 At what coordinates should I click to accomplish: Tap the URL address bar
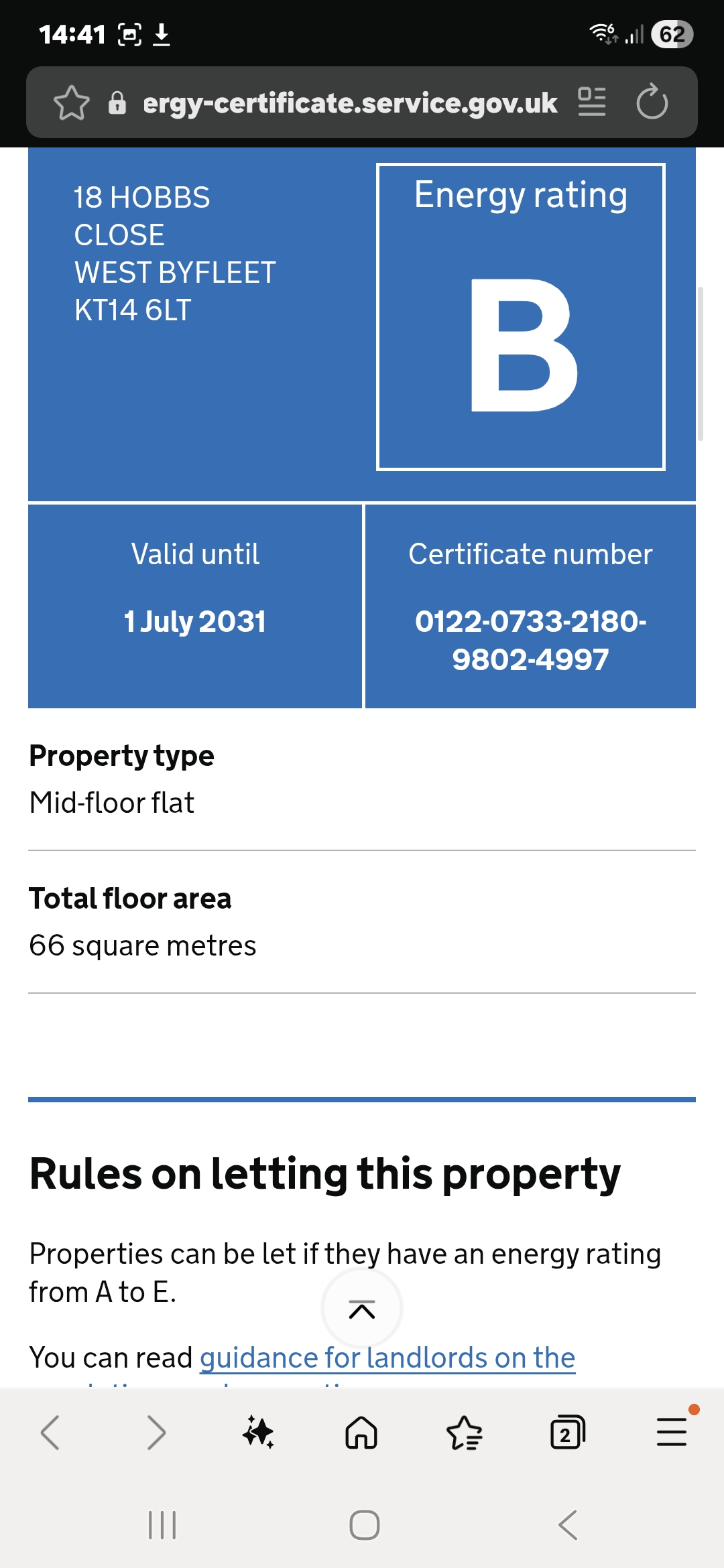click(x=349, y=103)
